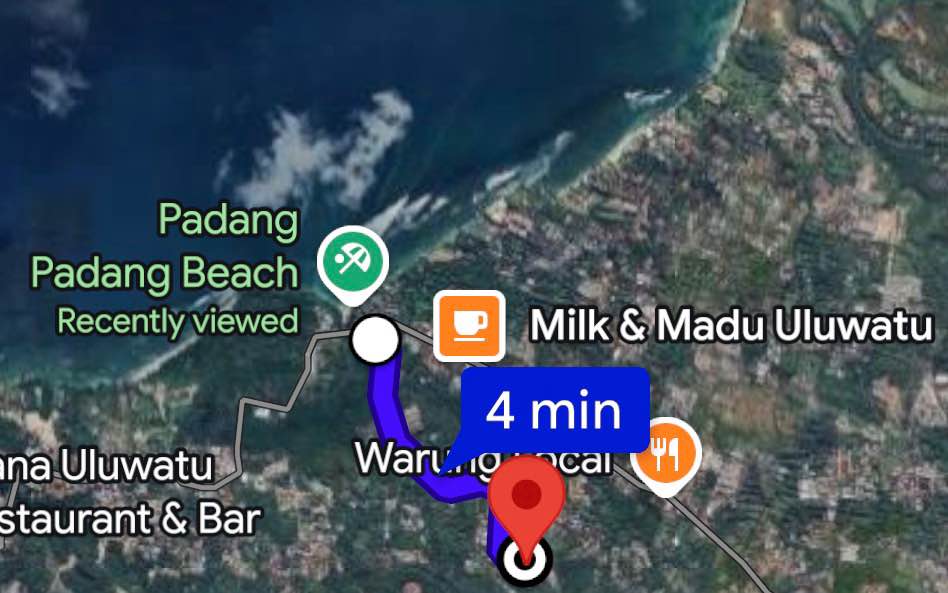Tap the Warung Local restaurant marker

667,455
